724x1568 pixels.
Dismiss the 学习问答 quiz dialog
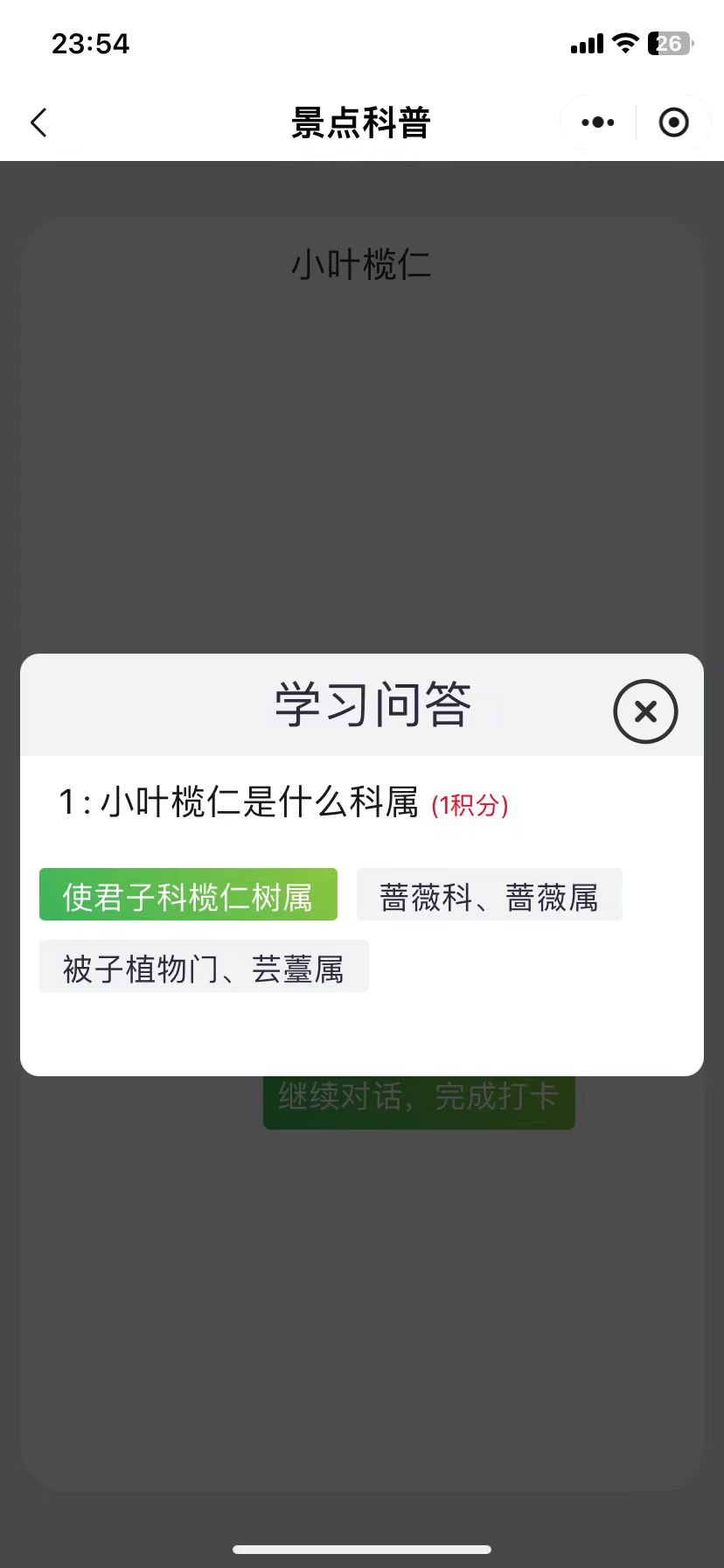point(645,711)
